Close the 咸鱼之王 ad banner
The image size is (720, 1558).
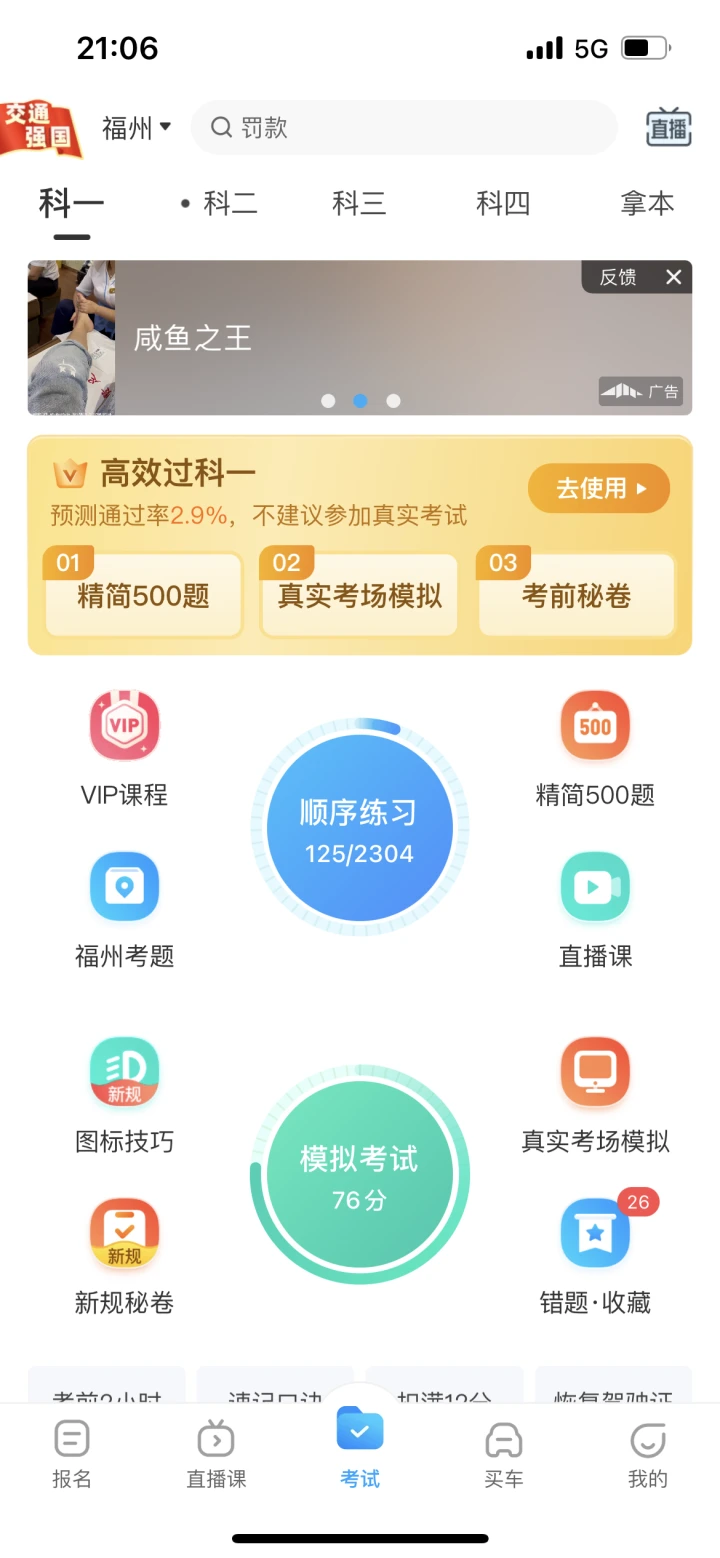click(x=674, y=277)
